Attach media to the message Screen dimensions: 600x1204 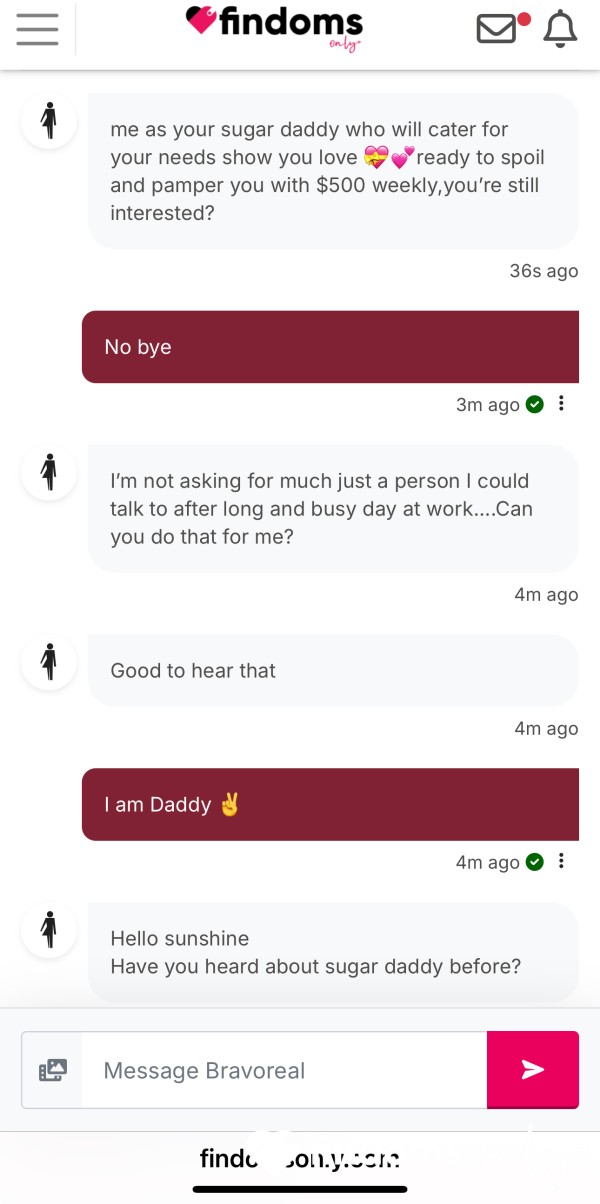pos(52,1070)
